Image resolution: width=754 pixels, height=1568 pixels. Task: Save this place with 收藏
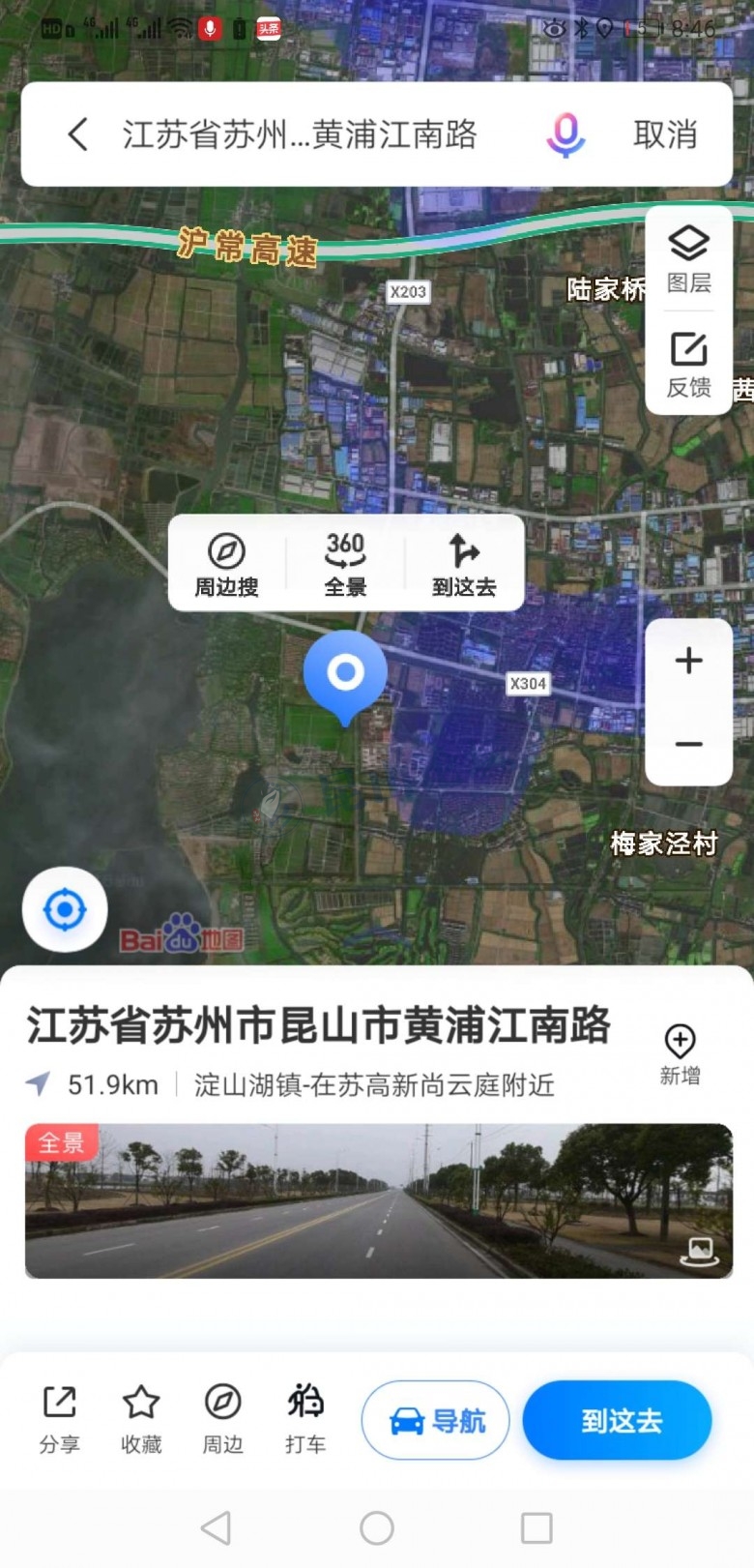(141, 1419)
